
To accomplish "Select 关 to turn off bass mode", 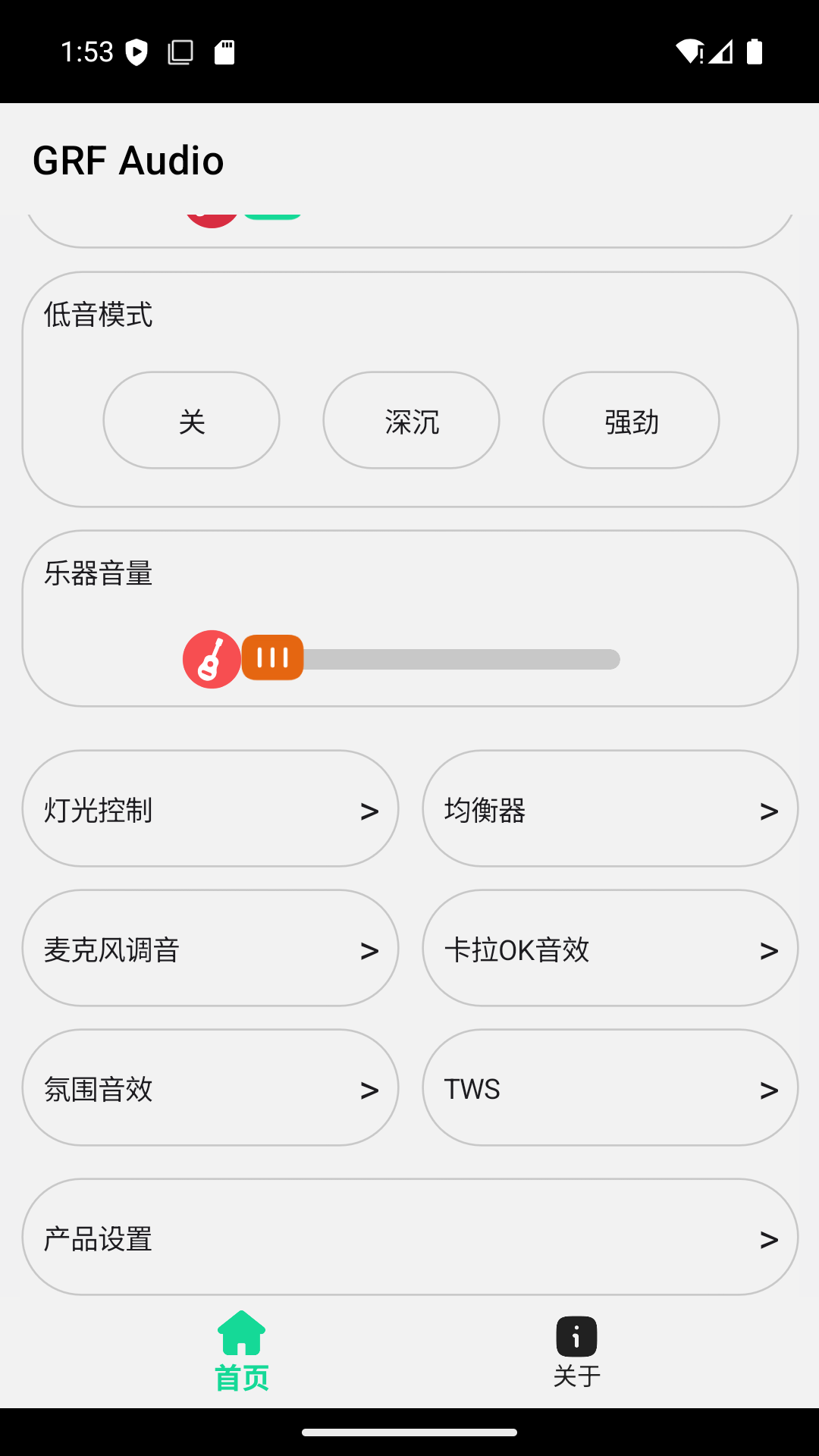I will (190, 420).
